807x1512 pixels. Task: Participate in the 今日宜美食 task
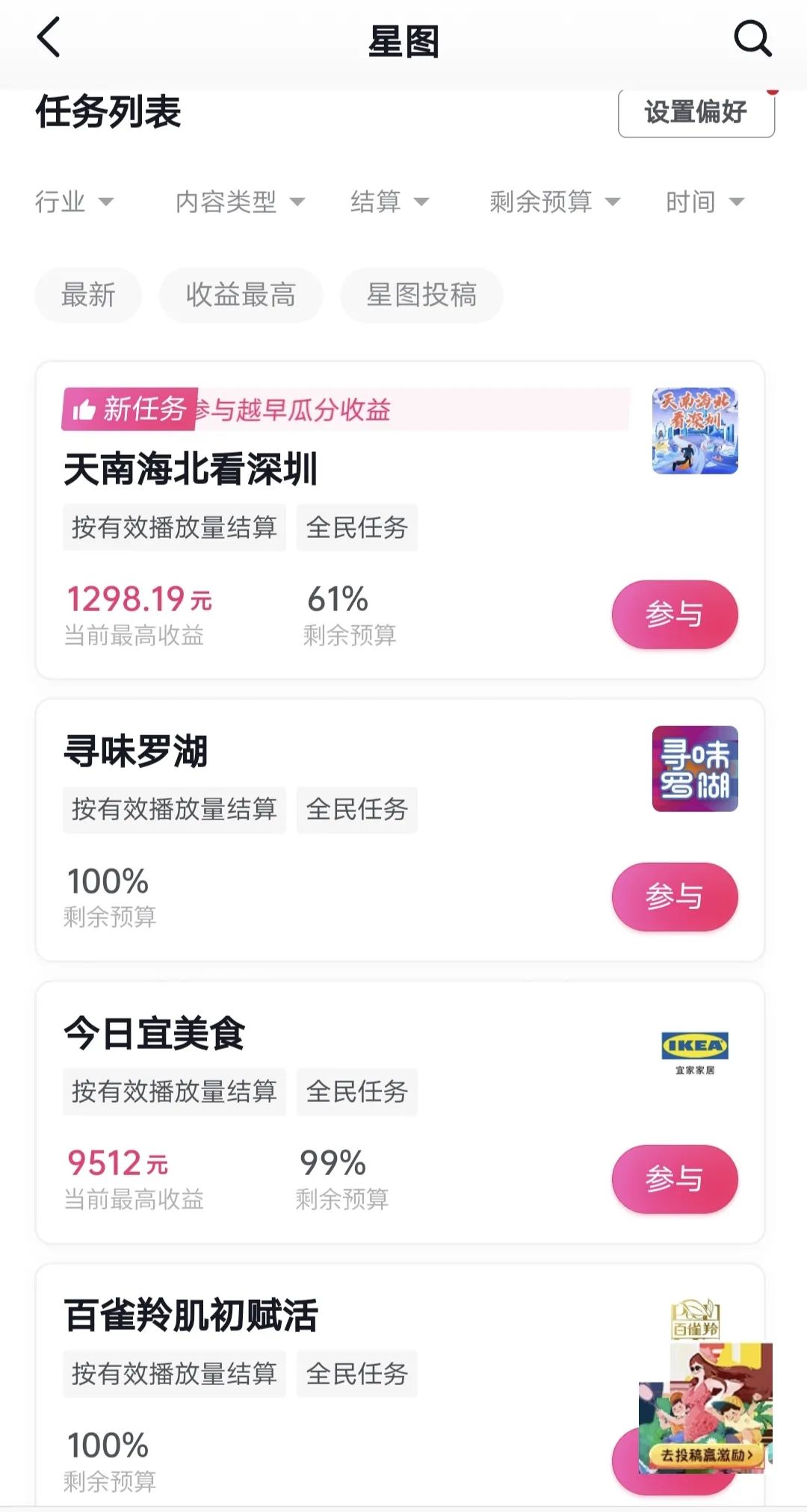(675, 1179)
